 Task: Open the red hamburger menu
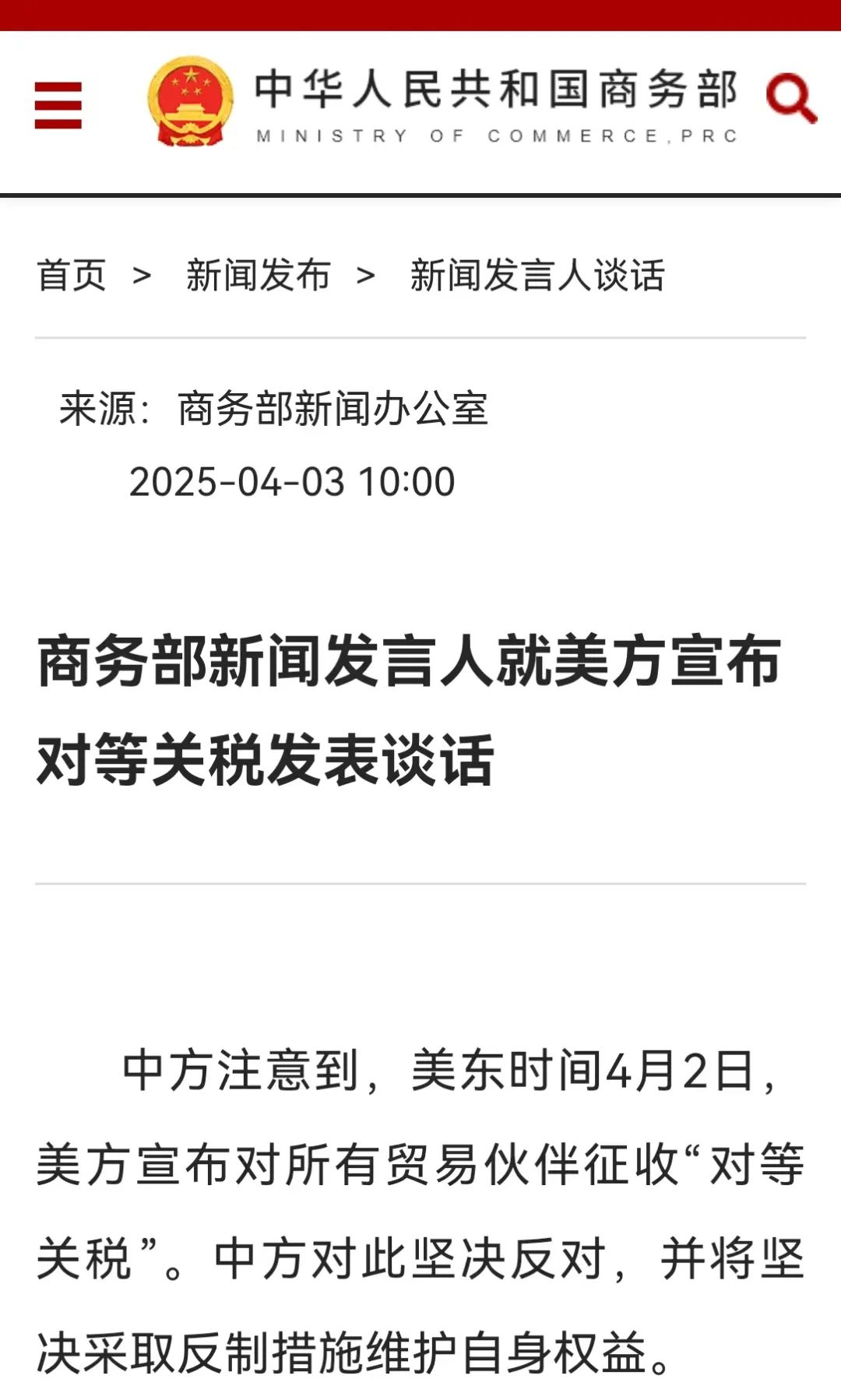[58, 105]
